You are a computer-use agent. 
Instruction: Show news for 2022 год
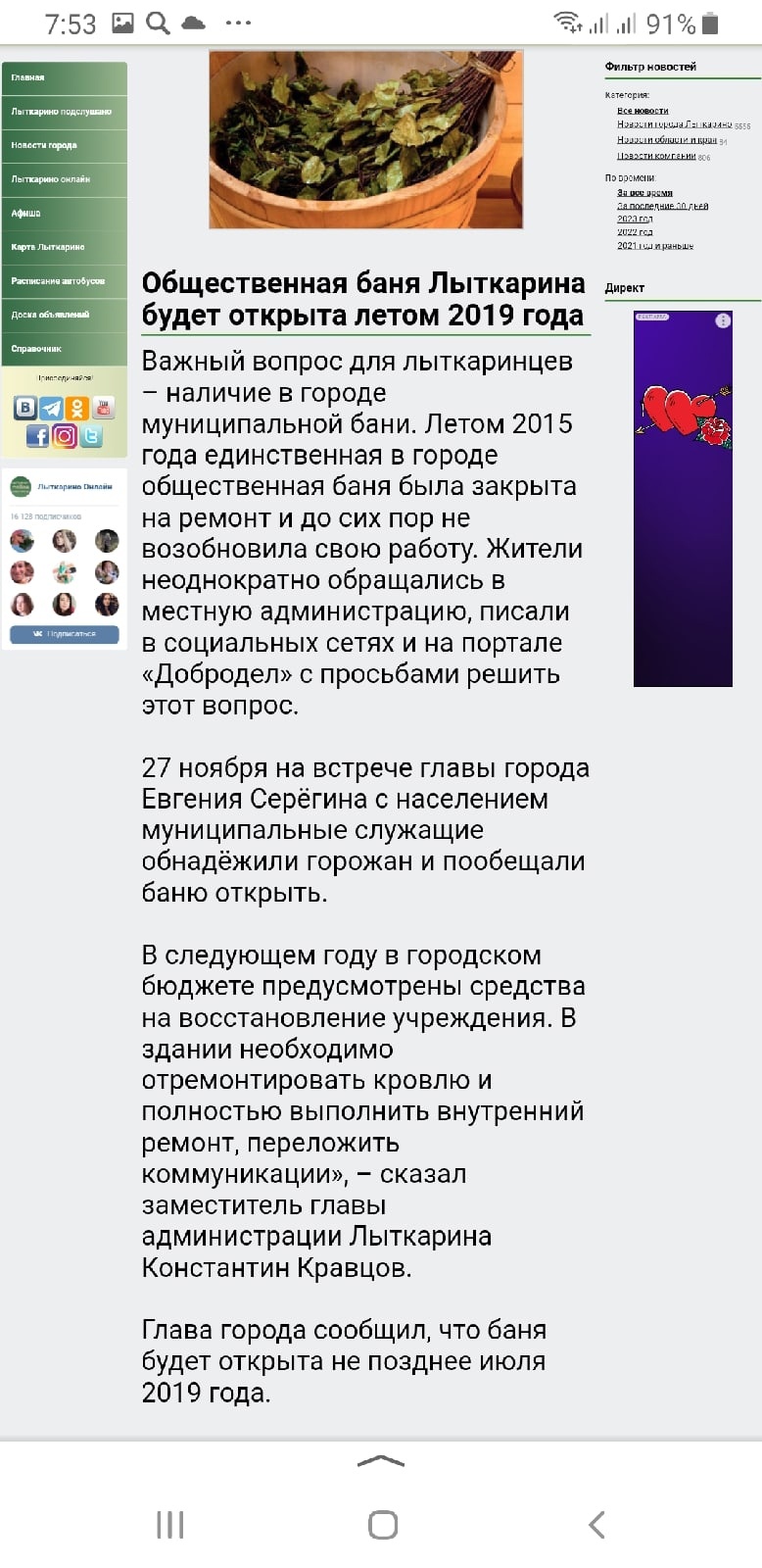pyautogui.click(x=635, y=232)
